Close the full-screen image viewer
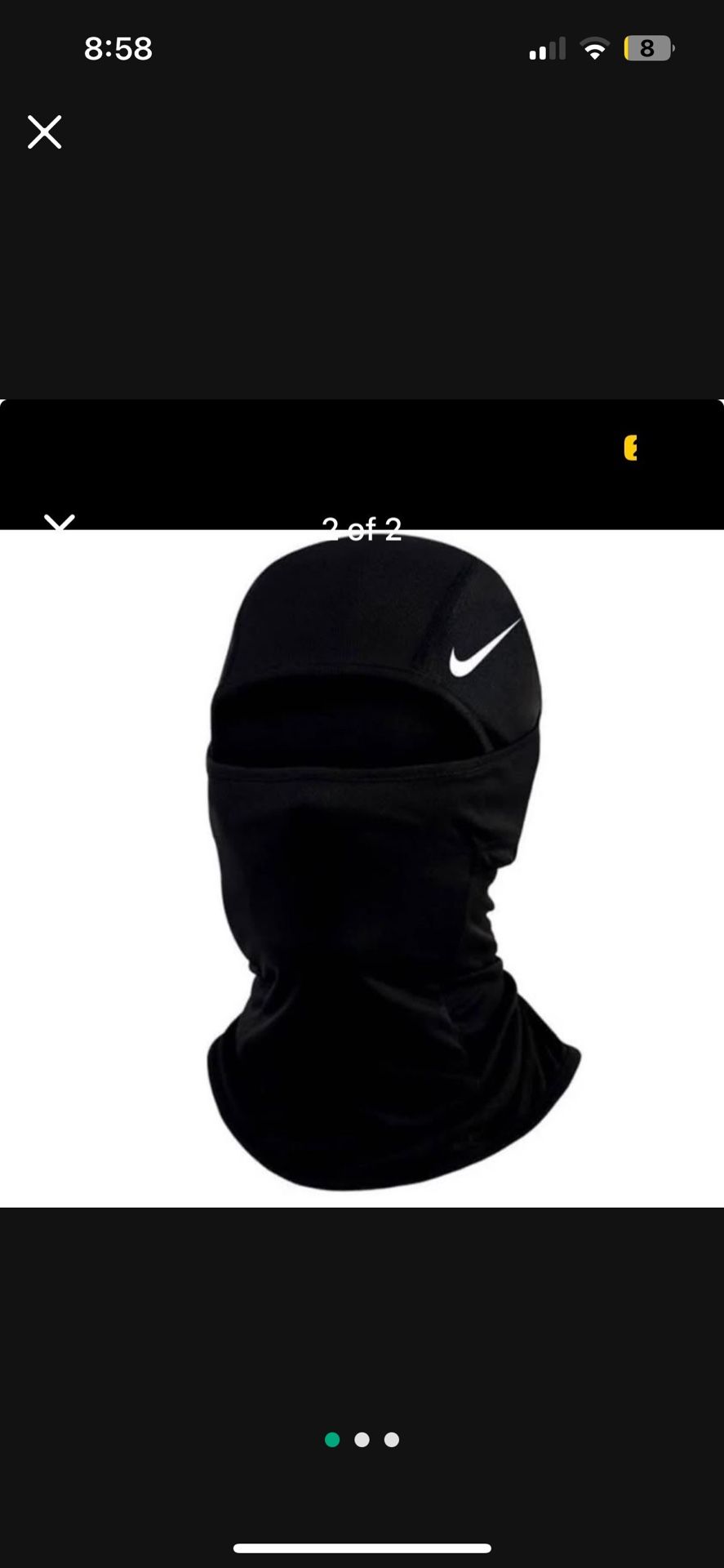This screenshot has width=724, height=1568. click(x=44, y=131)
